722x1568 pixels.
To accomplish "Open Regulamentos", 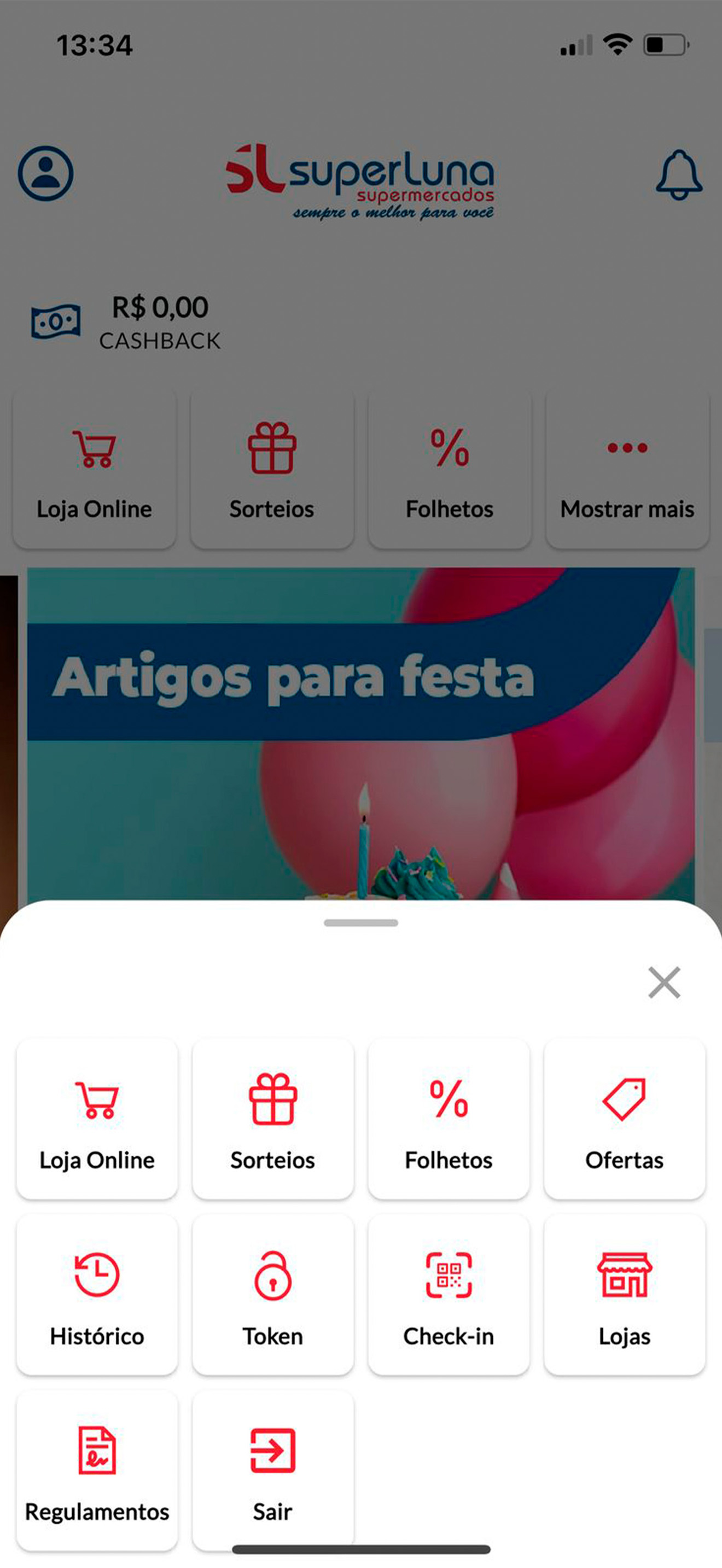I will click(97, 1471).
